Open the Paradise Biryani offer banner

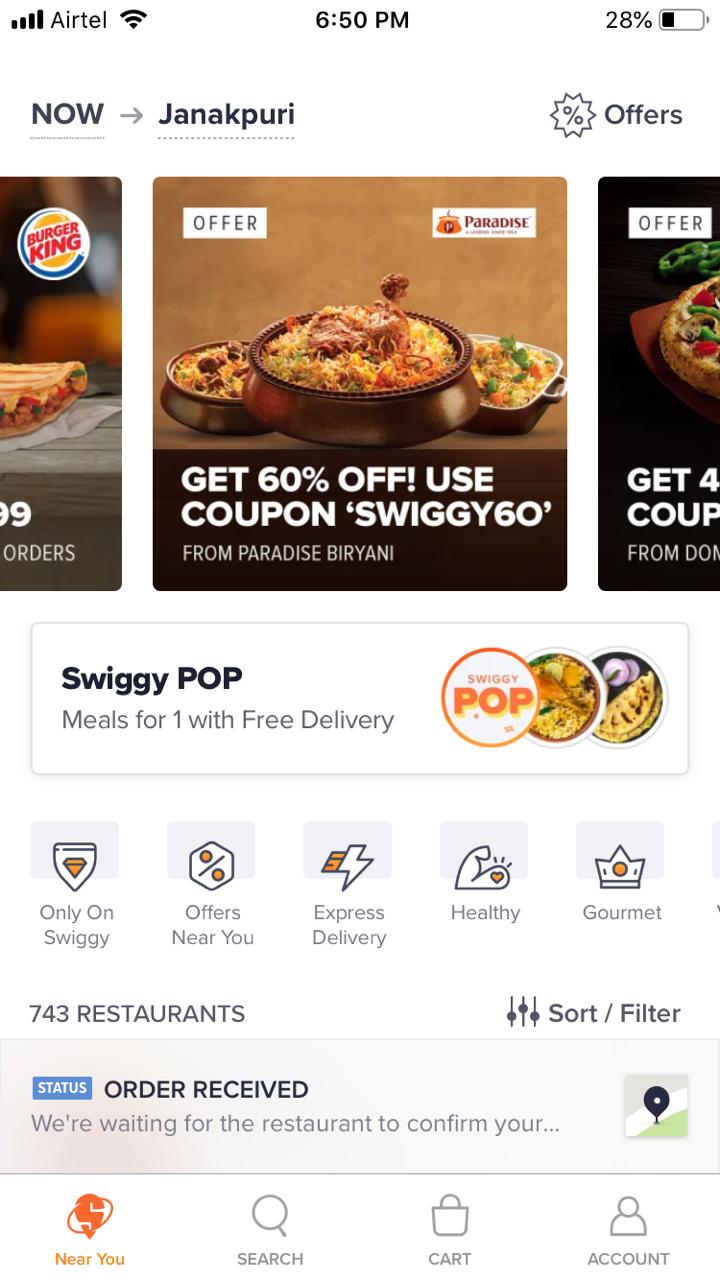tap(360, 384)
